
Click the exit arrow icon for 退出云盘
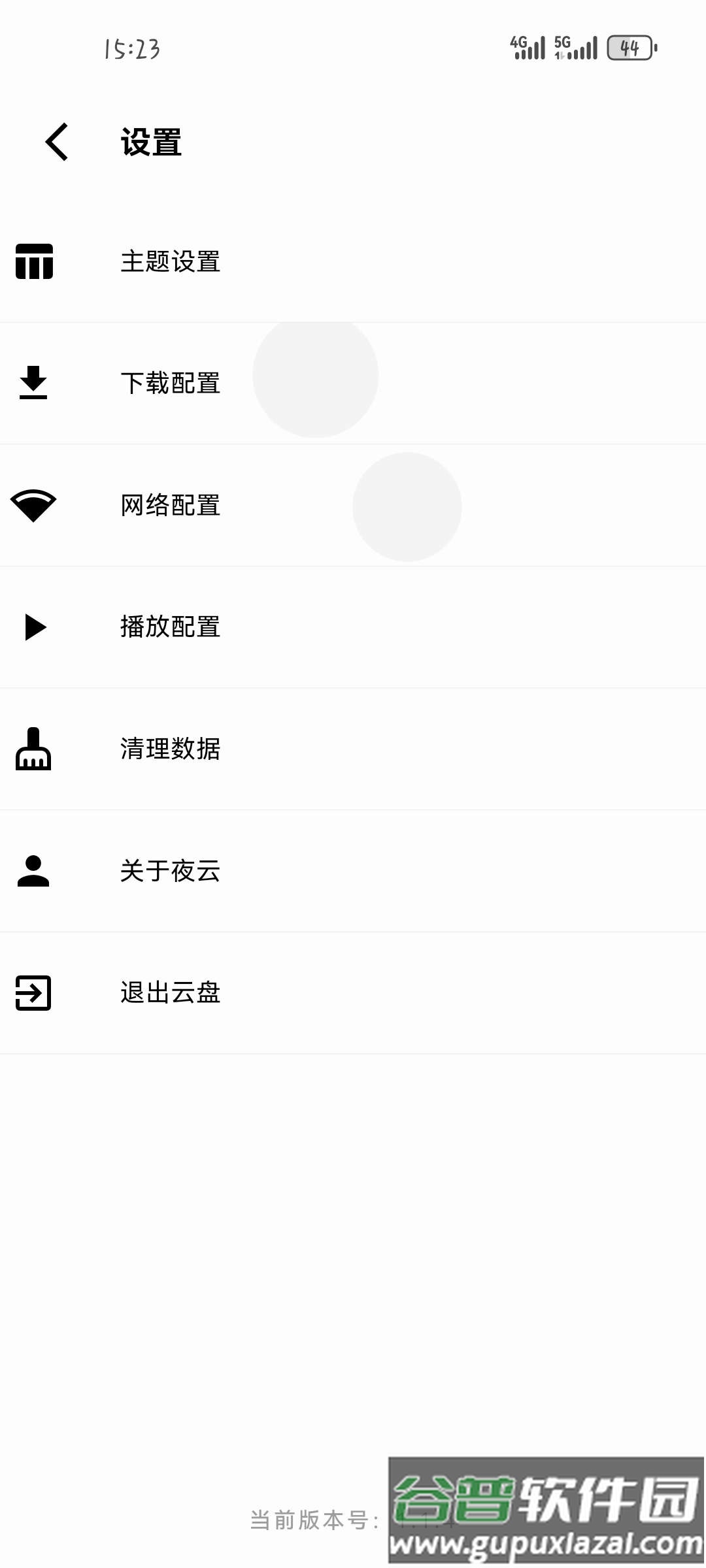tap(34, 994)
